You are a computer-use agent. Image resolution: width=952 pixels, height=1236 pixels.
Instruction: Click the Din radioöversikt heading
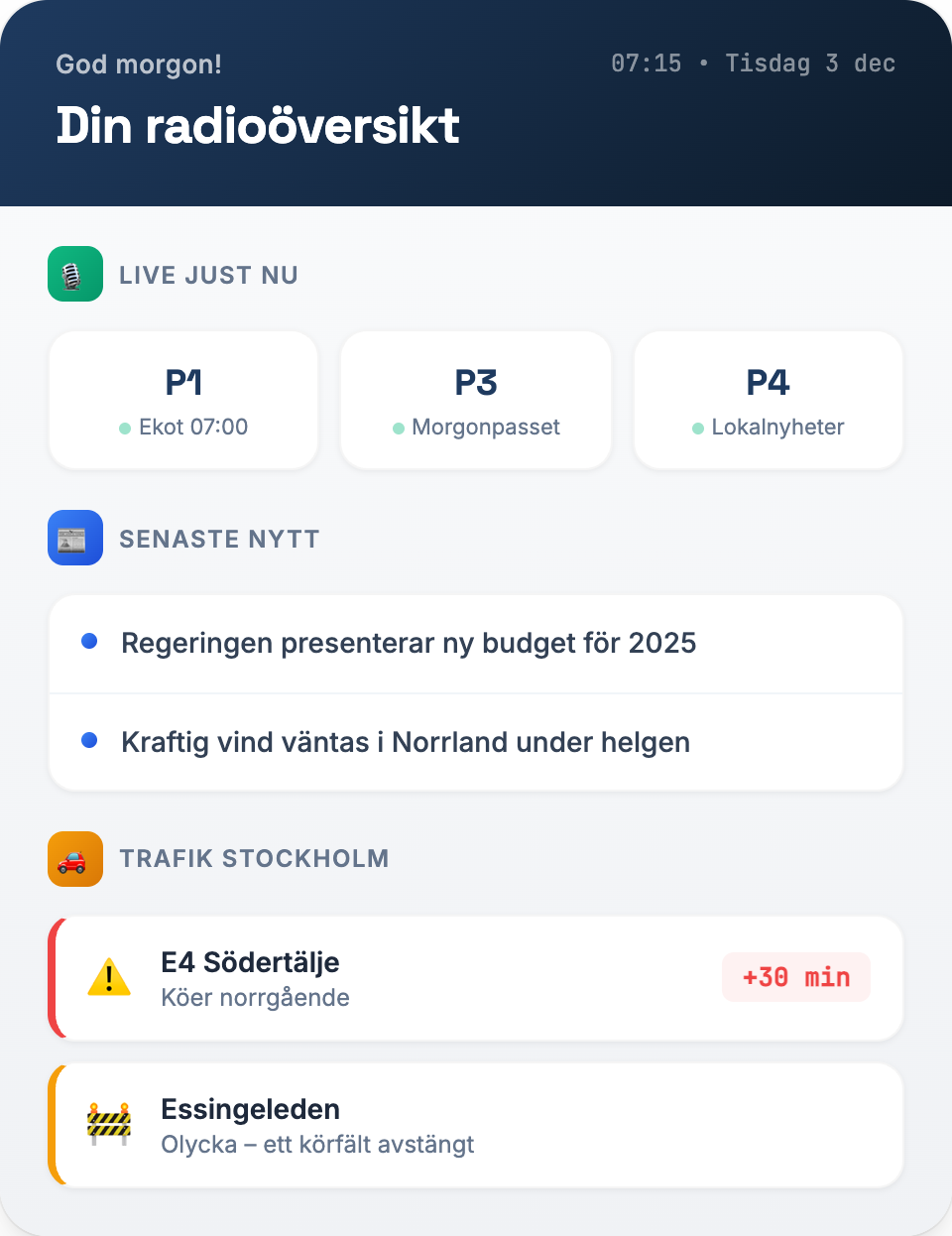(x=258, y=125)
